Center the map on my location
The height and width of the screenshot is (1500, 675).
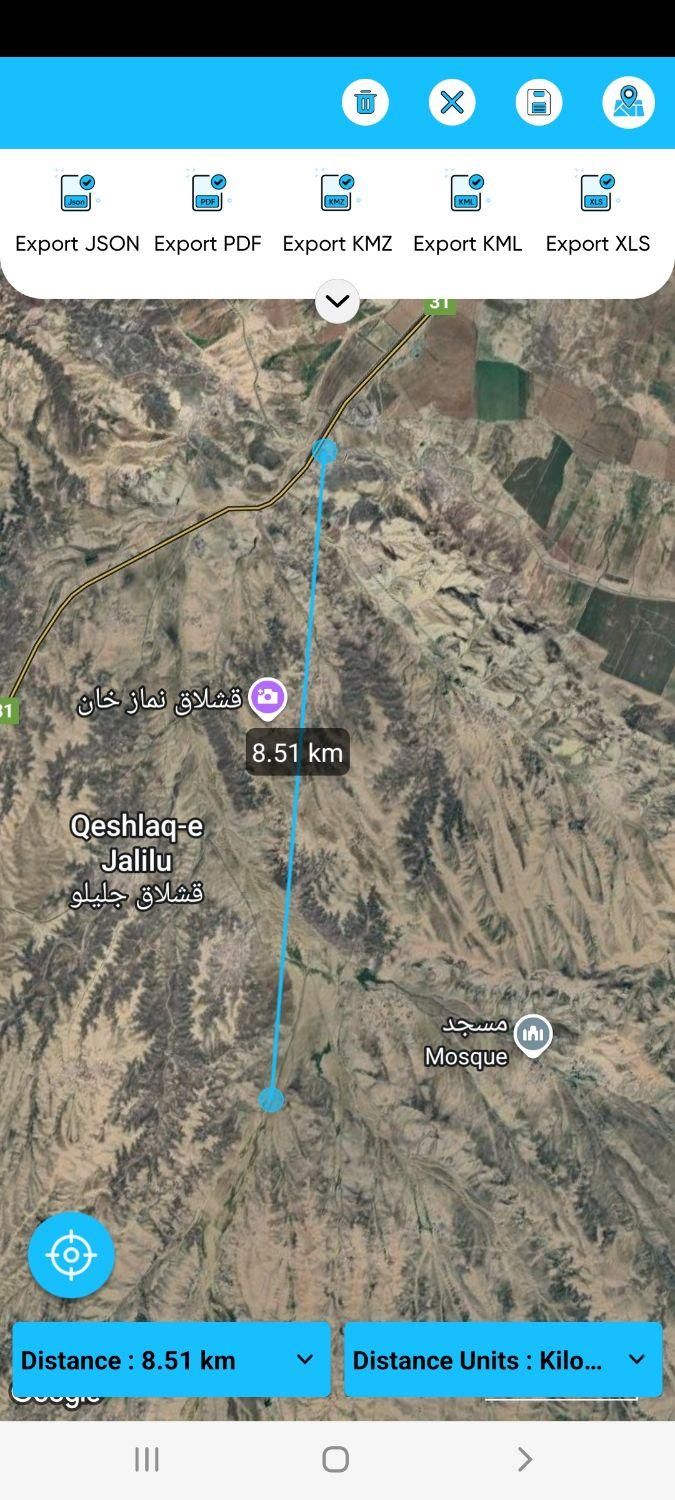71,1254
